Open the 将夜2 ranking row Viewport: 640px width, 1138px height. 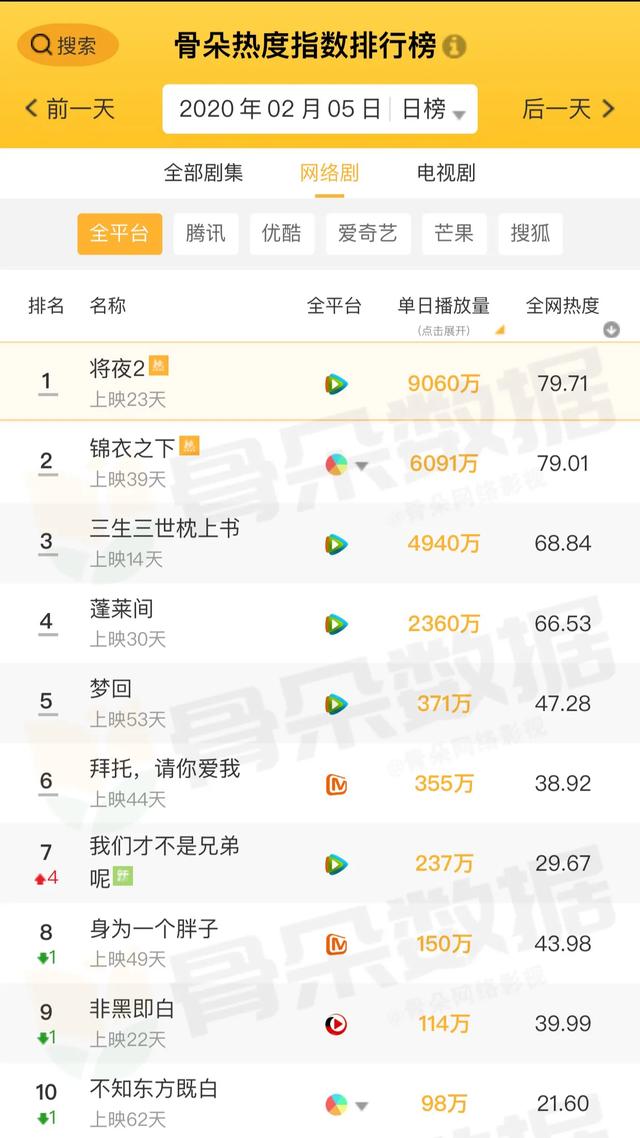tap(320, 381)
